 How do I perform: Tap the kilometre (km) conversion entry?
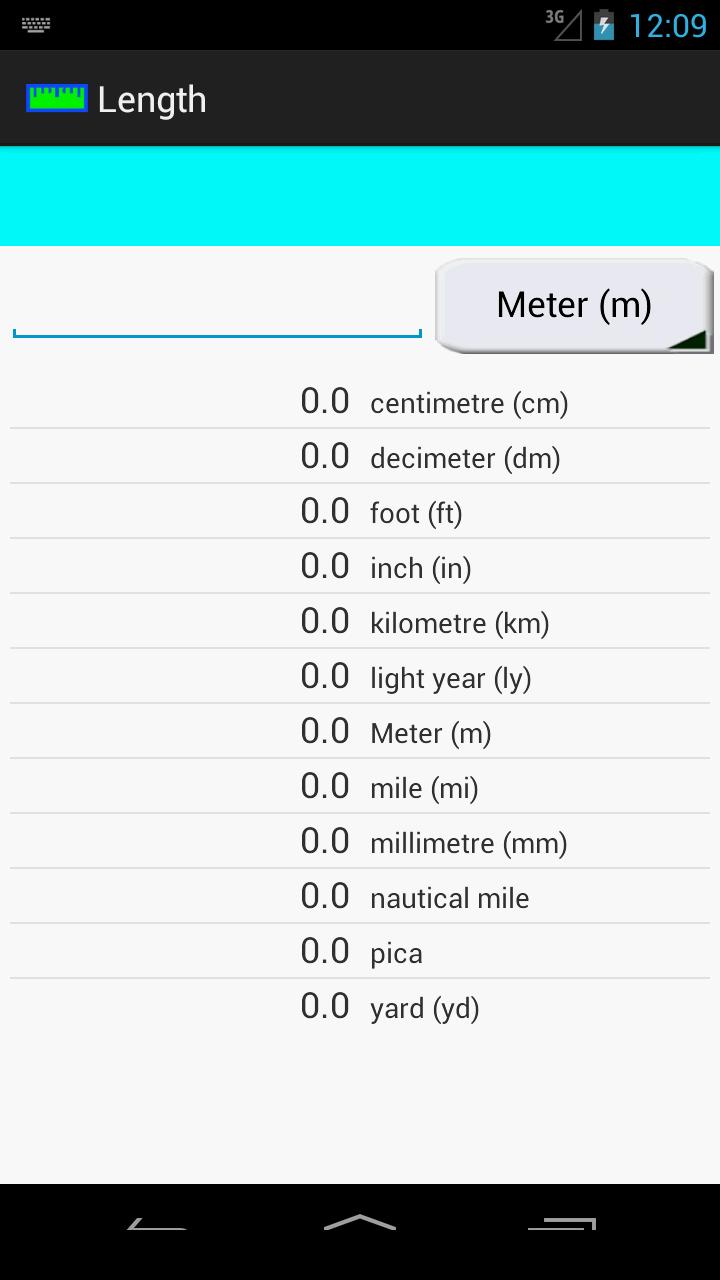(360, 622)
